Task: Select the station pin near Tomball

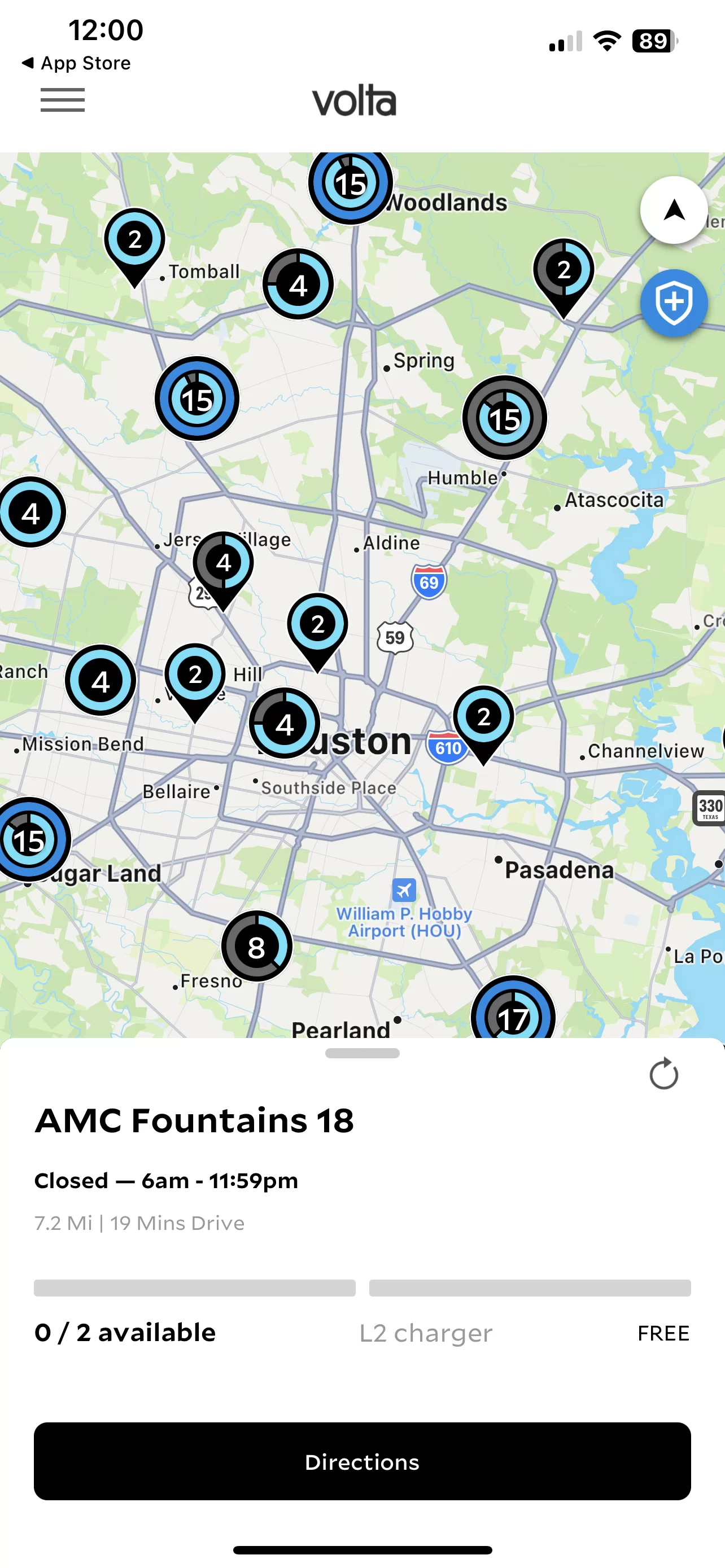Action: coord(134,247)
